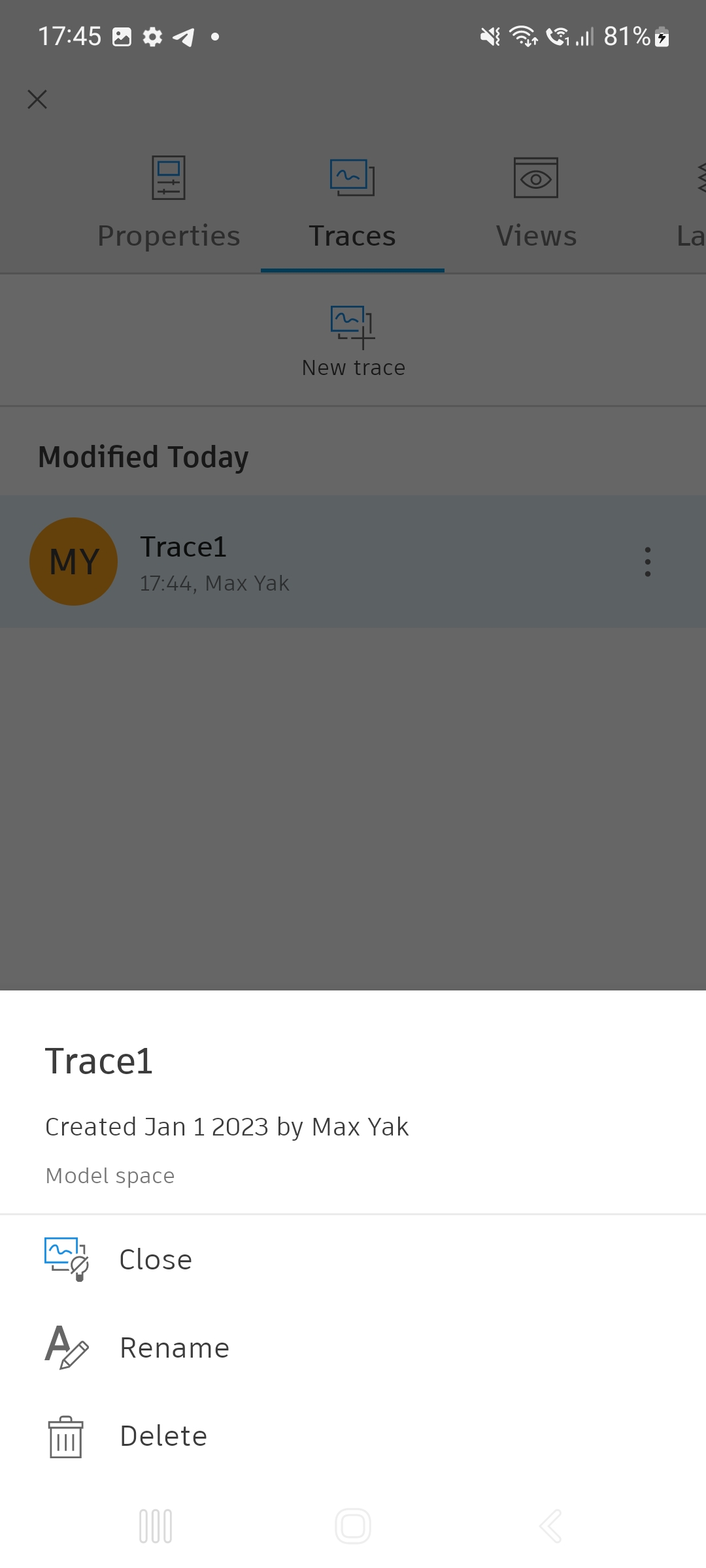Open the three-dot menu for Trace1
The width and height of the screenshot is (706, 1568).
[x=647, y=562]
